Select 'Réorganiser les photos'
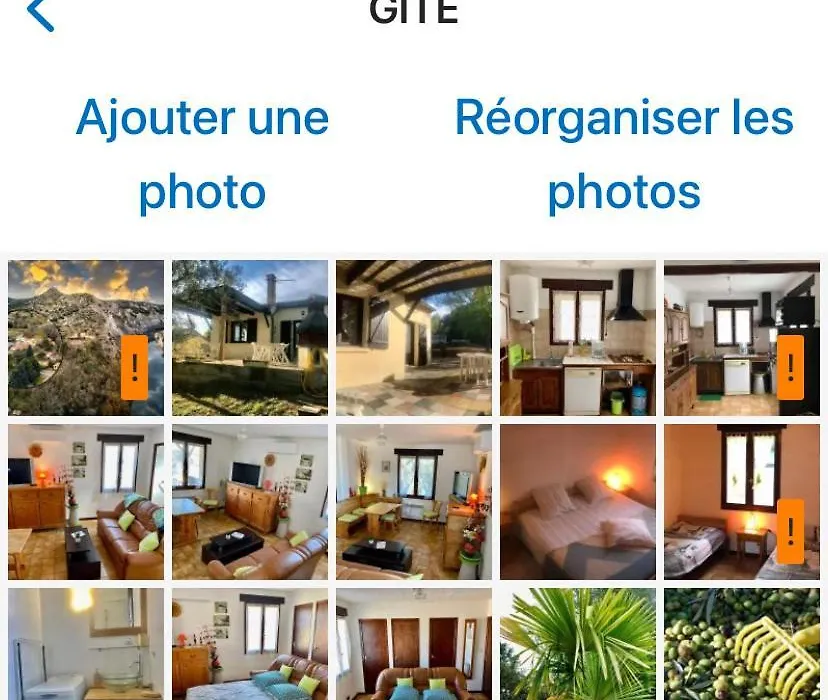828x700 pixels. 624,154
